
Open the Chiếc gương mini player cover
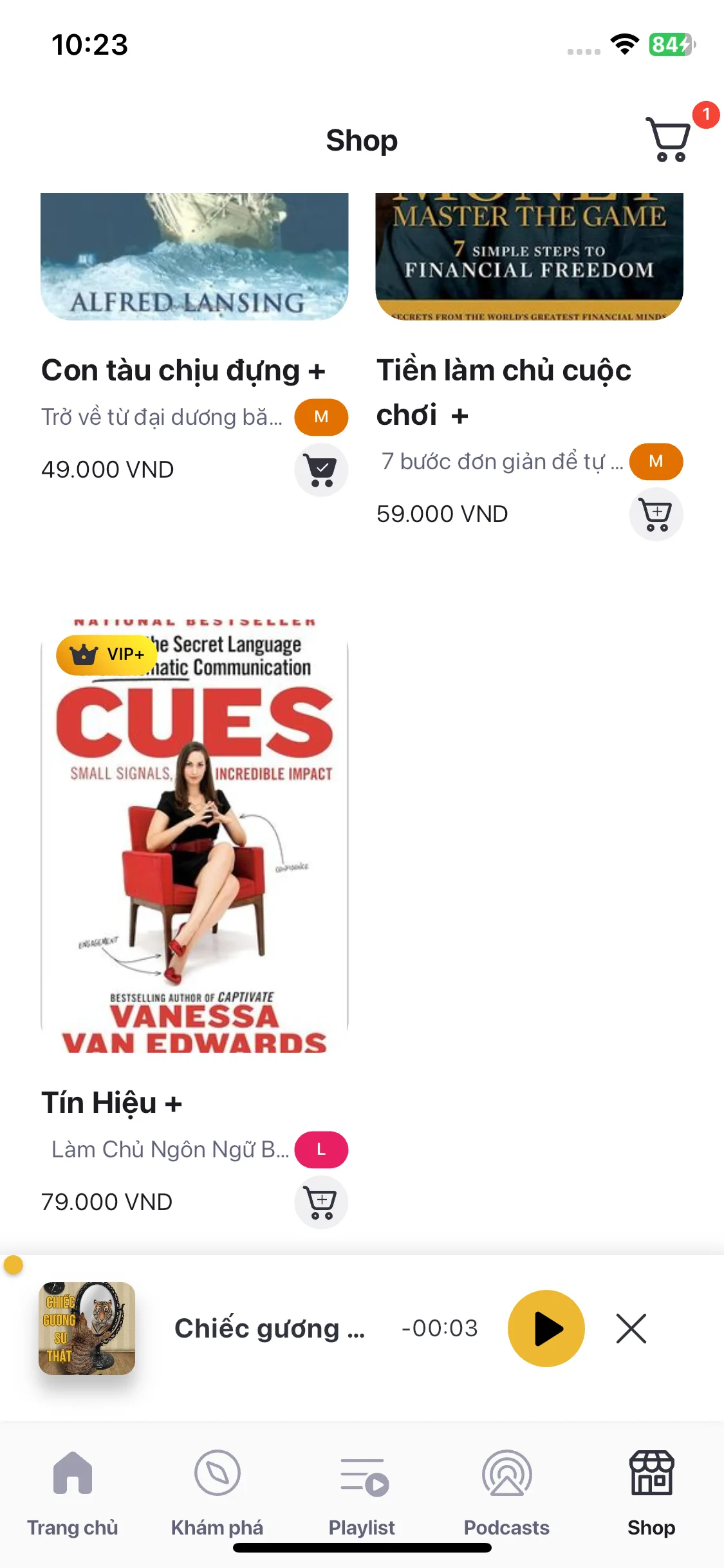click(x=87, y=1328)
